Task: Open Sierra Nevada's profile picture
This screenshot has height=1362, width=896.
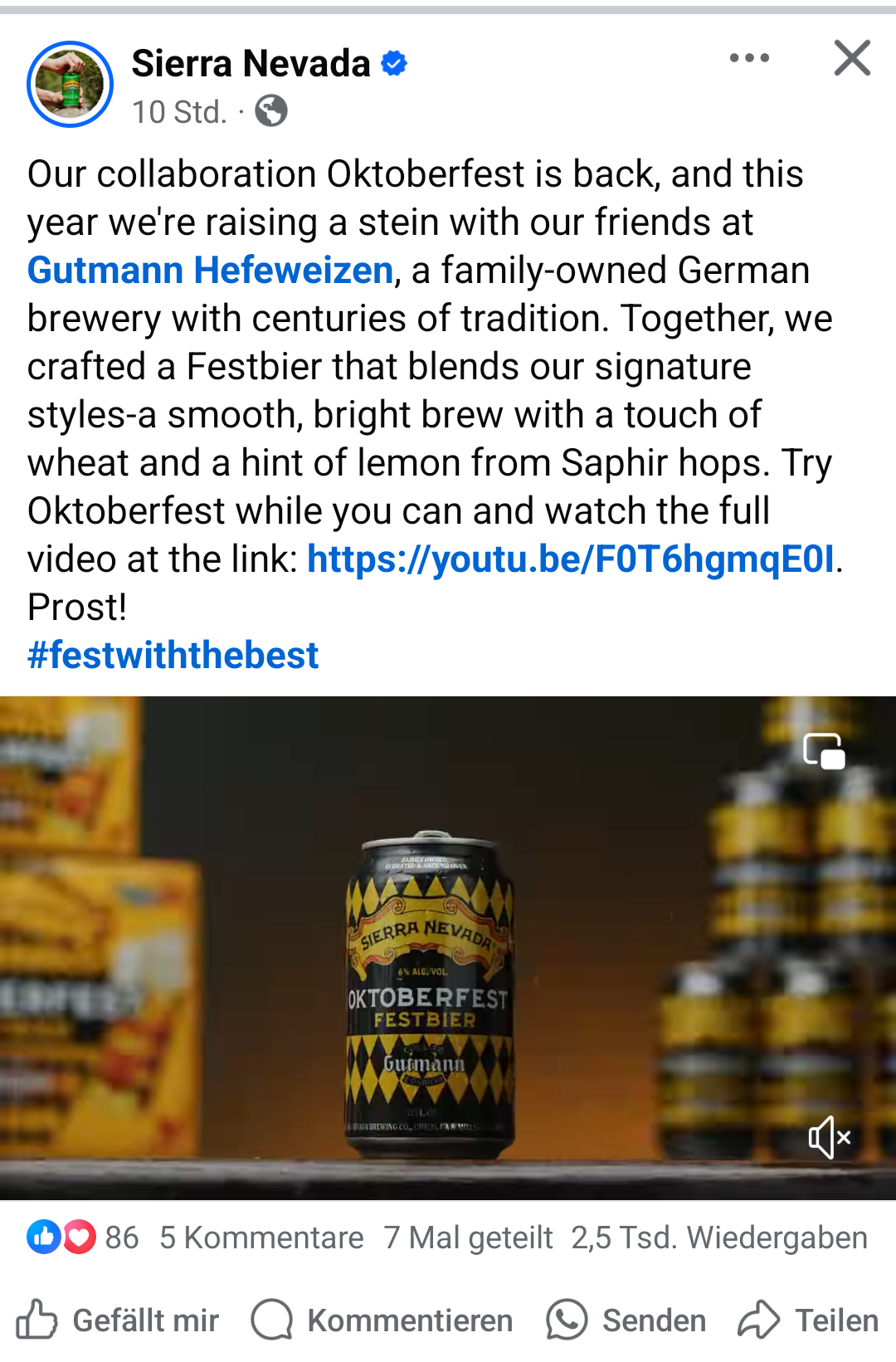Action: (71, 84)
